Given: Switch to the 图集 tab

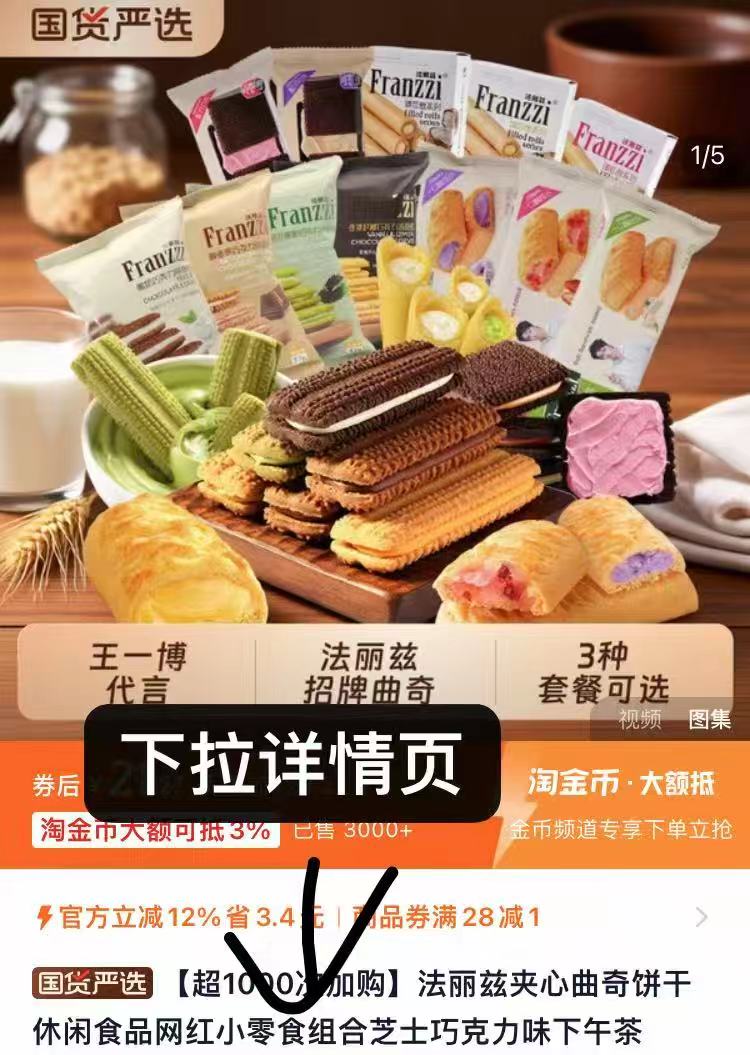Looking at the screenshot, I should [x=709, y=719].
